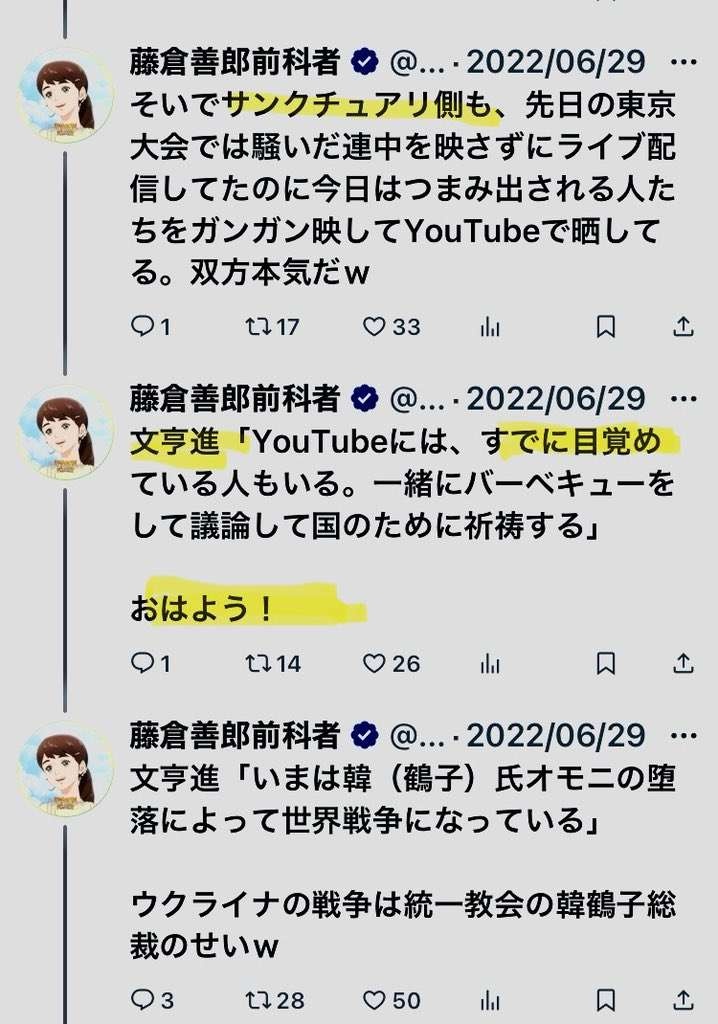The height and width of the screenshot is (1024, 718).
Task: Bookmark the おはよう！ tweet
Action: coord(605,663)
